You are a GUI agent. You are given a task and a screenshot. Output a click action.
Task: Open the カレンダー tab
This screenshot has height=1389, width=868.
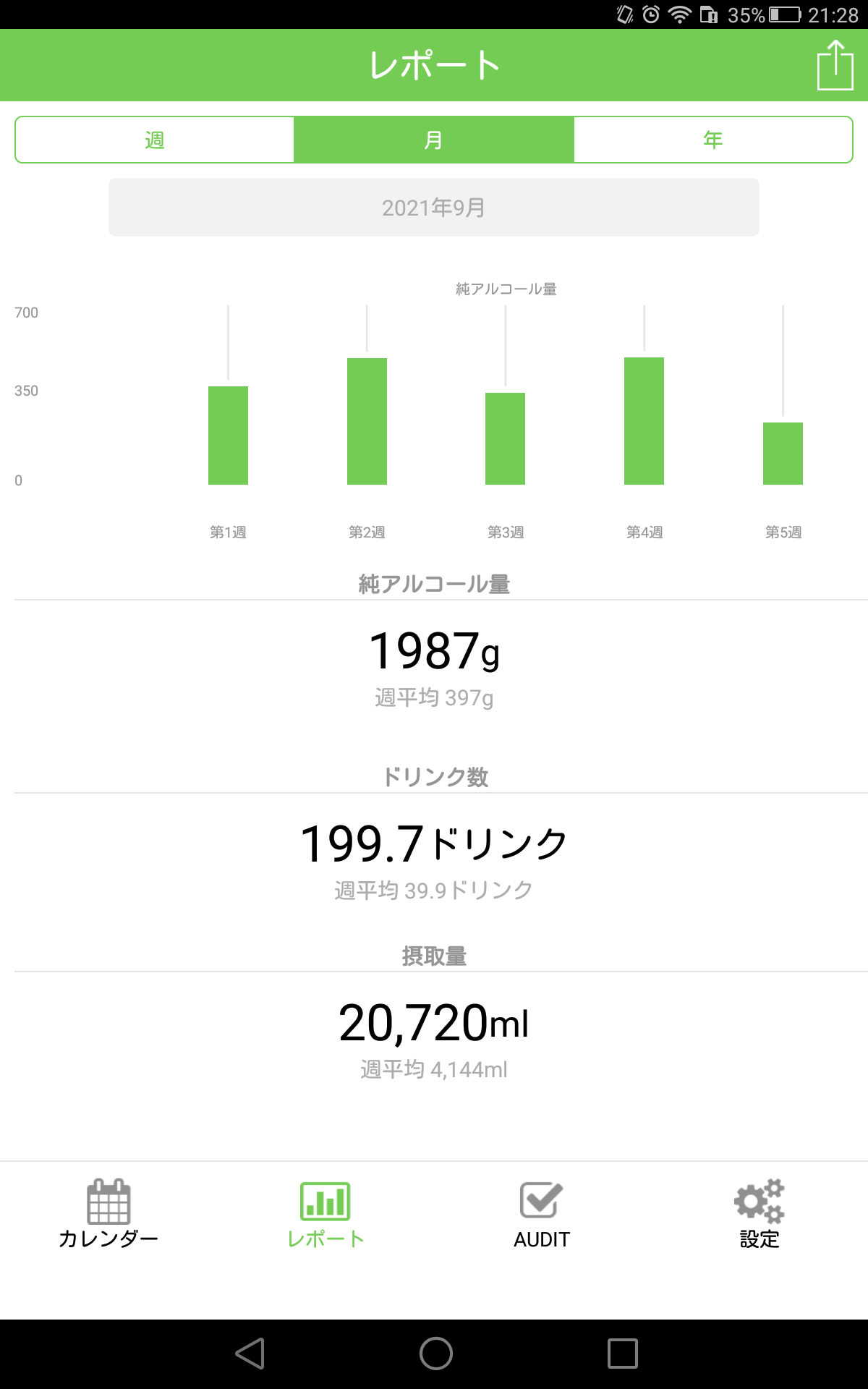pos(109,1215)
